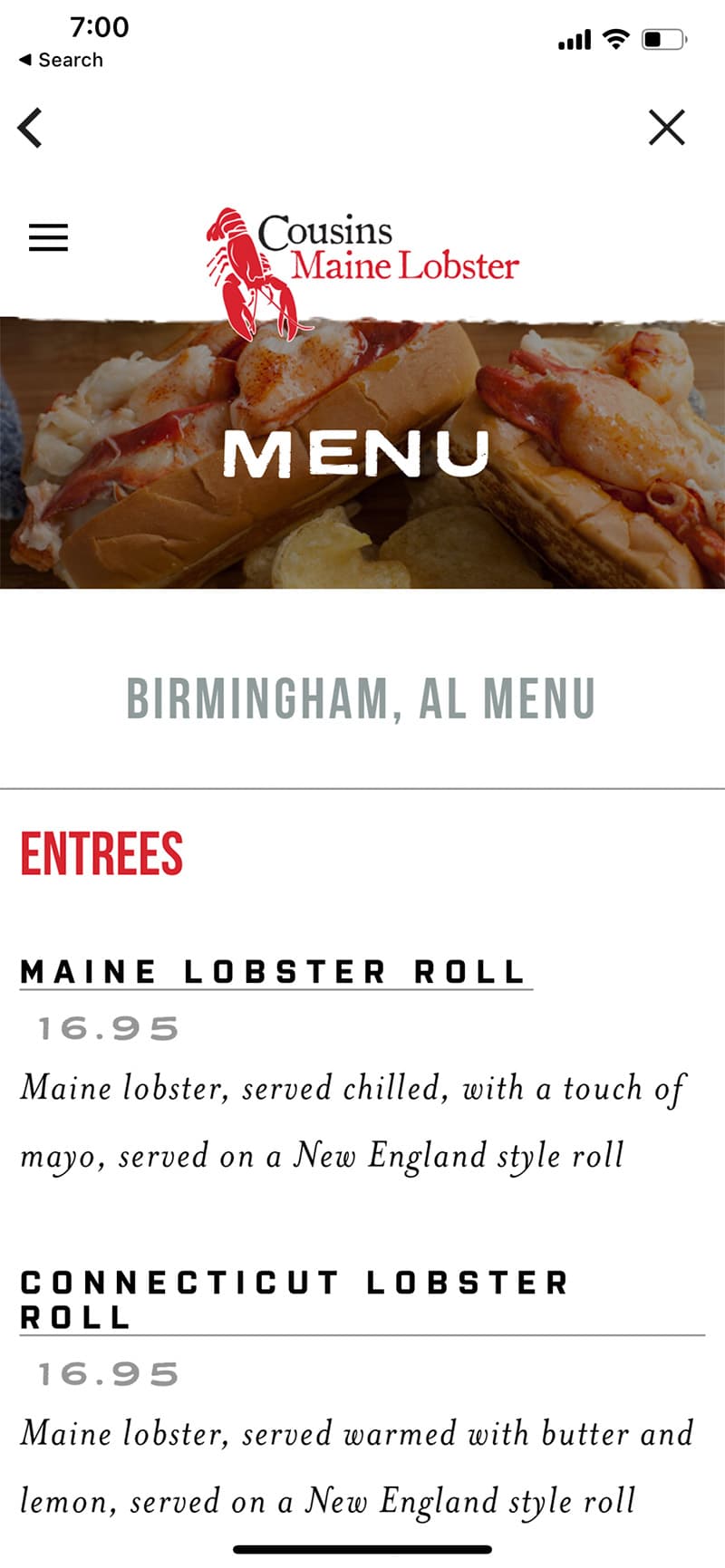Screen dimensions: 725x1568
Task: Tap the 7:00 time in status bar
Action: [100, 28]
